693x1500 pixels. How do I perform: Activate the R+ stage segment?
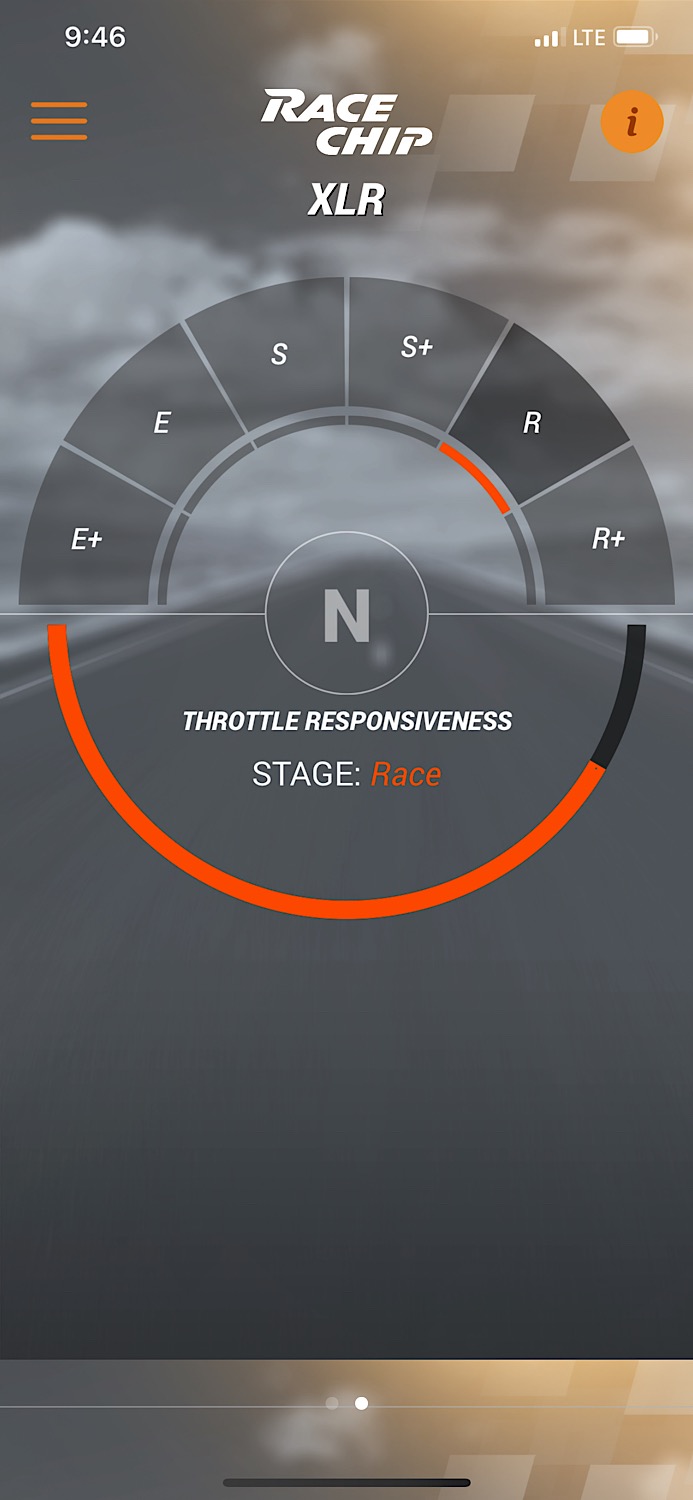point(608,539)
